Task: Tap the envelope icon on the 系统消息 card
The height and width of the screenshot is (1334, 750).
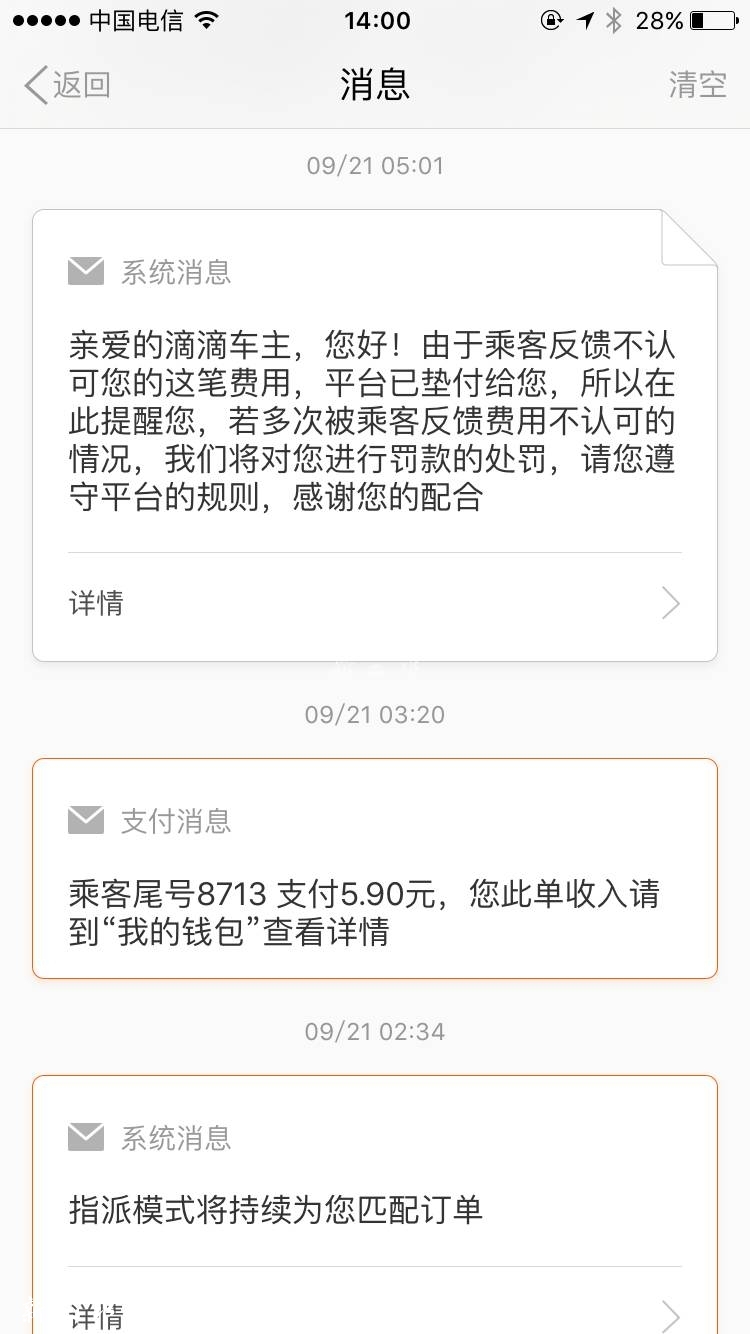Action: coord(85,271)
